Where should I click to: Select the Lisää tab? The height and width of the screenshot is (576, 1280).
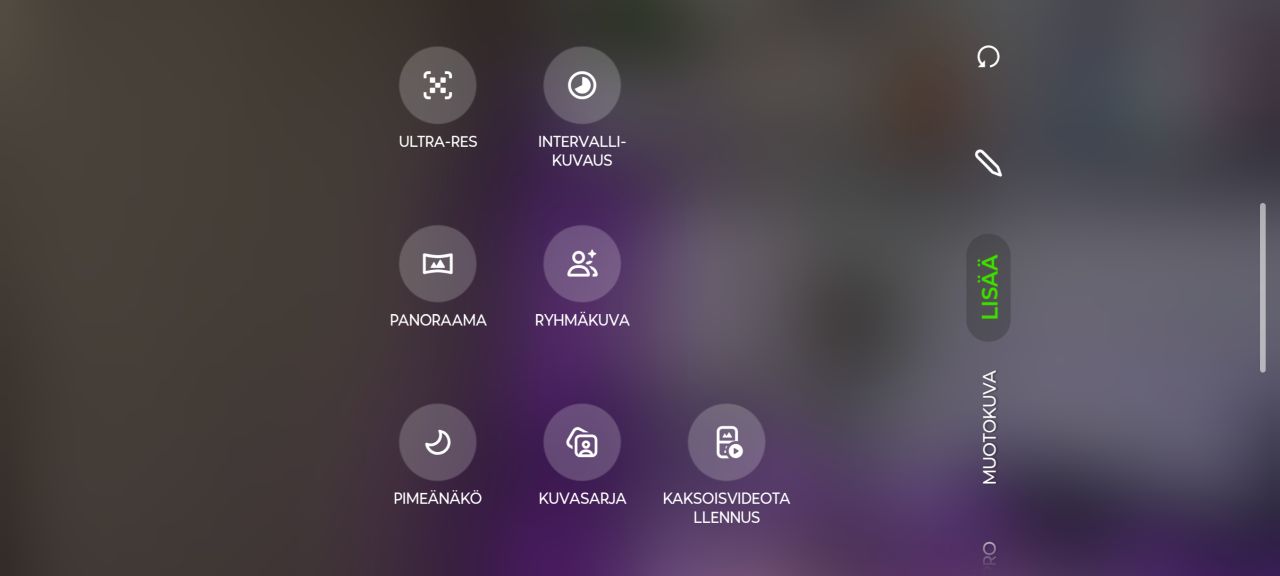click(x=989, y=288)
